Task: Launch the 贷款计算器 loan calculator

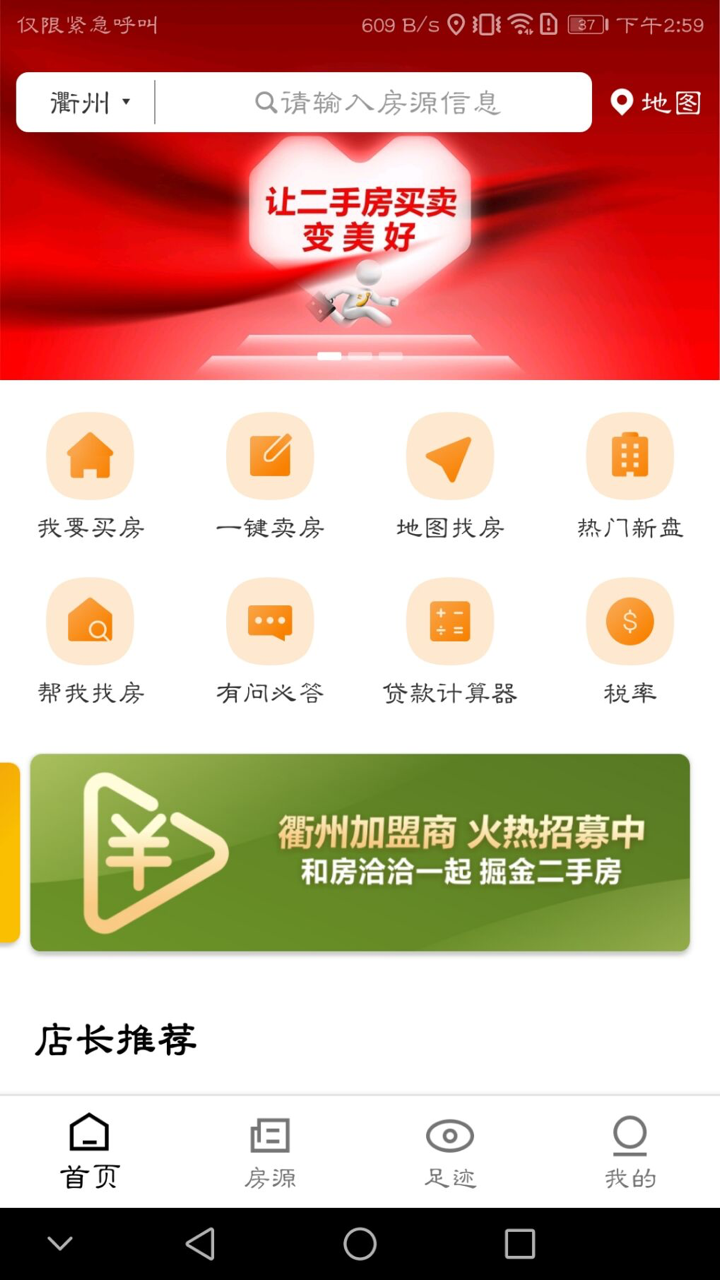Action: click(x=450, y=639)
